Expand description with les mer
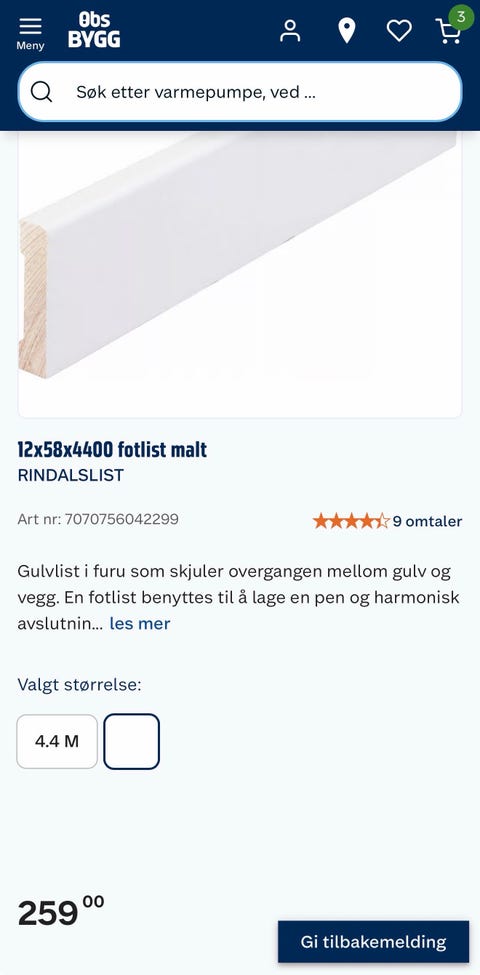Image resolution: width=480 pixels, height=975 pixels. click(x=140, y=623)
